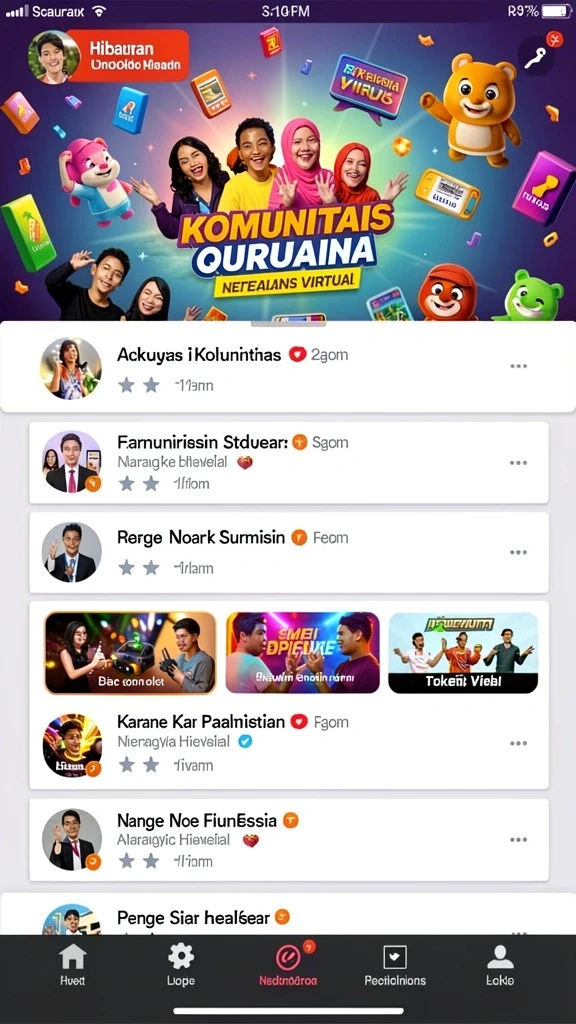Open the Famunirissin Stduear row
This screenshot has width=576, height=1024.
[288, 462]
